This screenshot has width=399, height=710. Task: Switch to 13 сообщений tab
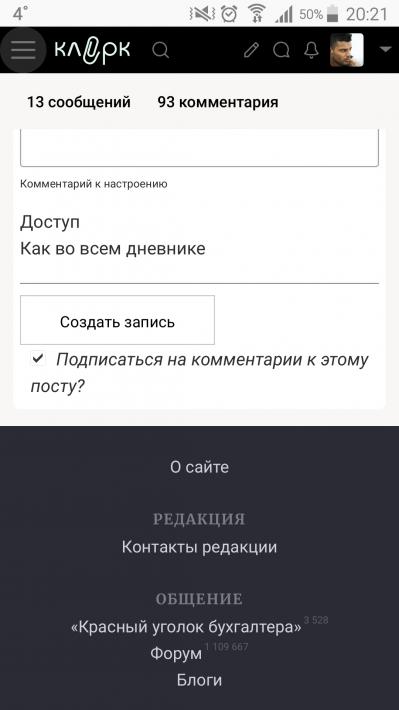[79, 102]
